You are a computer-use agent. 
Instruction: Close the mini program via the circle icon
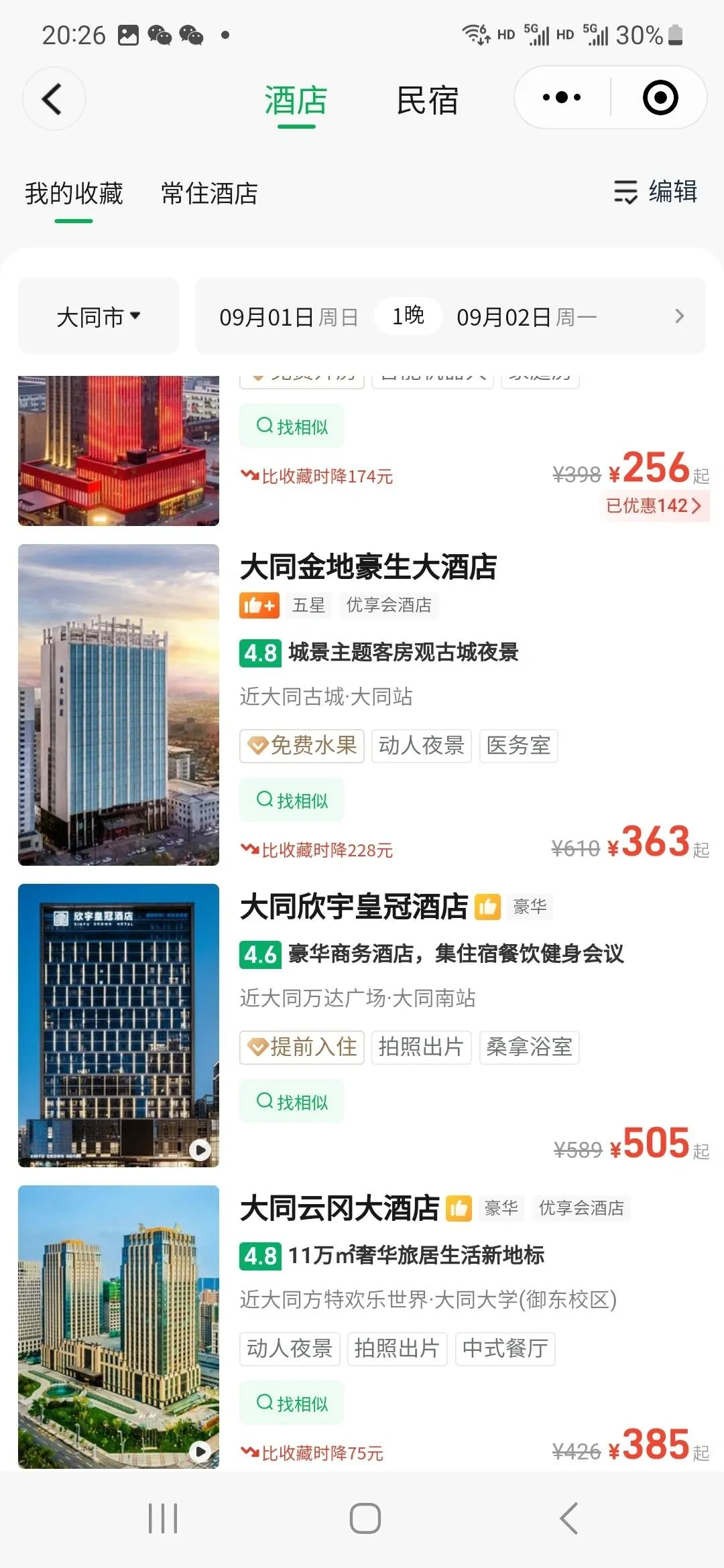click(660, 98)
